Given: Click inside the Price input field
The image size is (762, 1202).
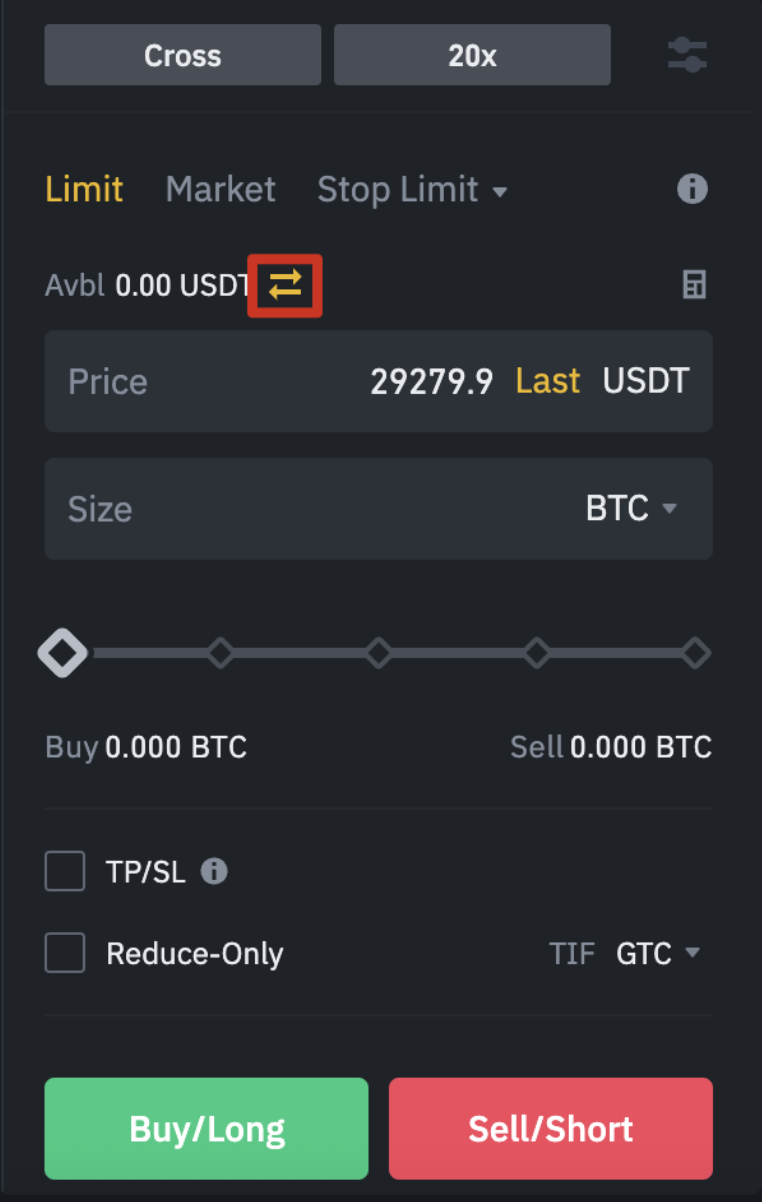Looking at the screenshot, I should (250, 381).
